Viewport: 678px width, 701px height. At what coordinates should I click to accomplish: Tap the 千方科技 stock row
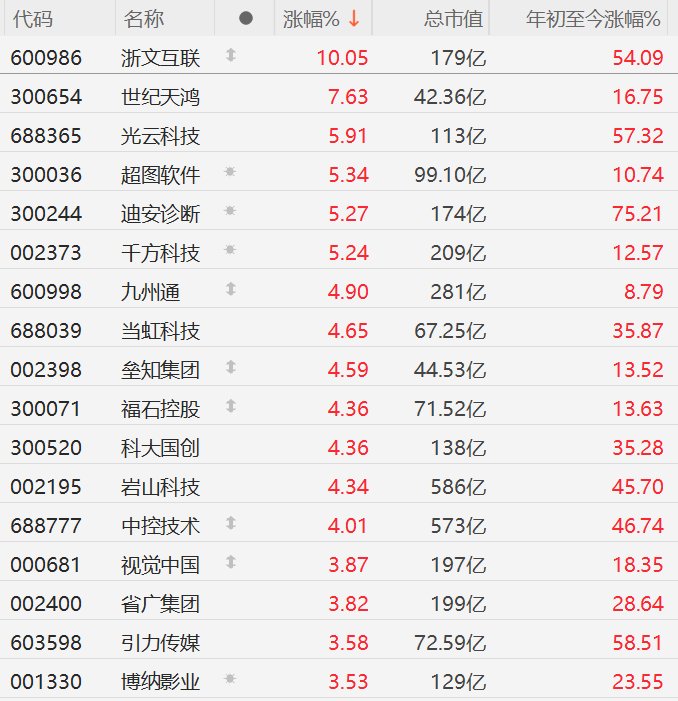[160, 253]
